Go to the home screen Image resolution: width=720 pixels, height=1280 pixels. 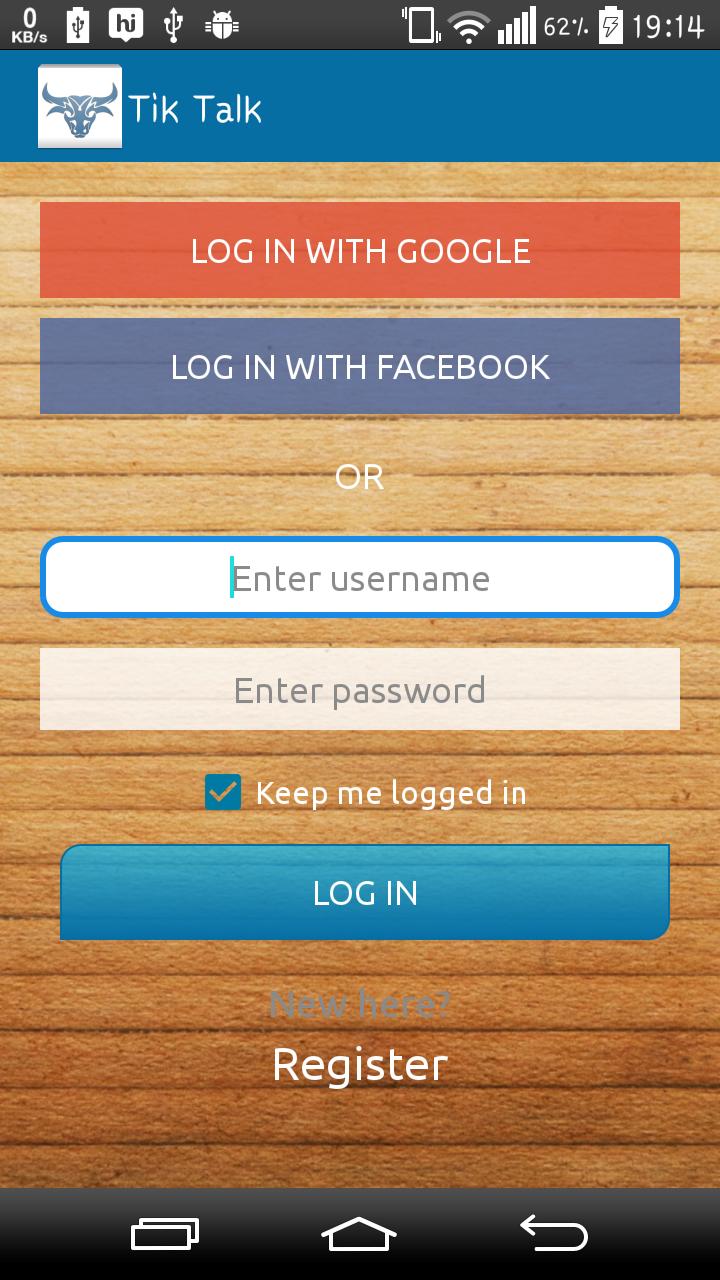[x=359, y=1233]
